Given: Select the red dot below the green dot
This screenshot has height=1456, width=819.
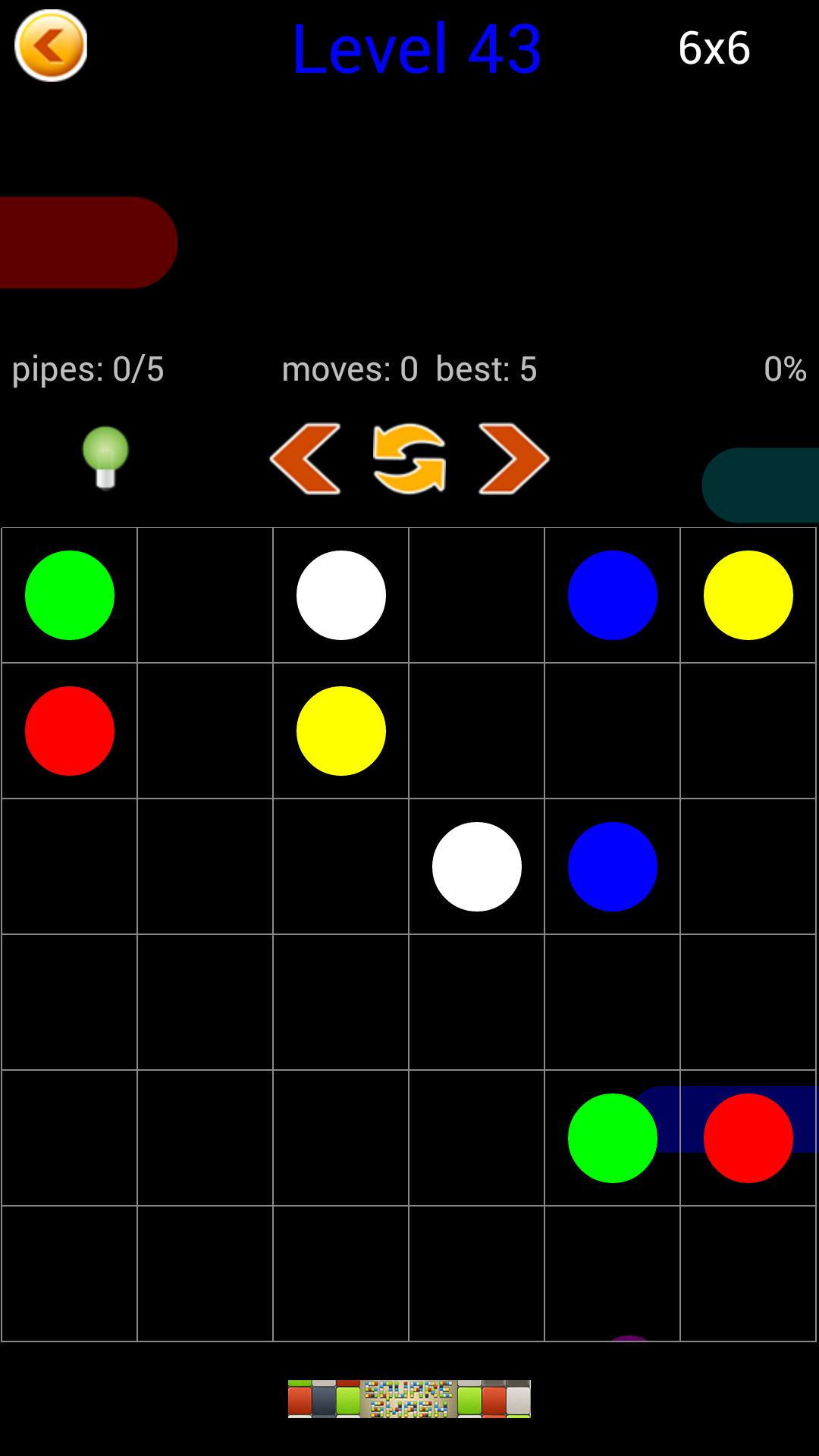Looking at the screenshot, I should [70, 731].
